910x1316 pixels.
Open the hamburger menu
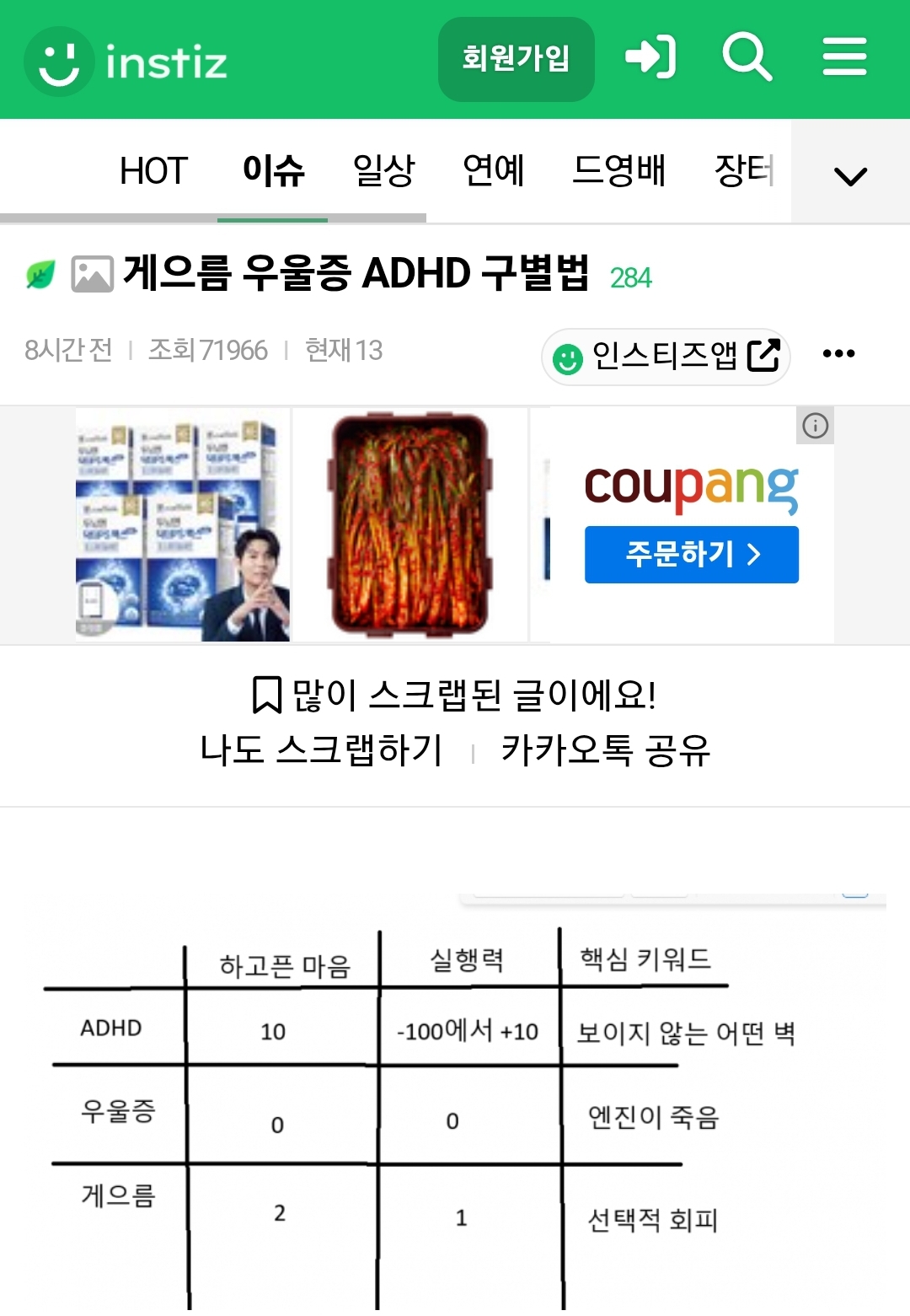point(844,57)
